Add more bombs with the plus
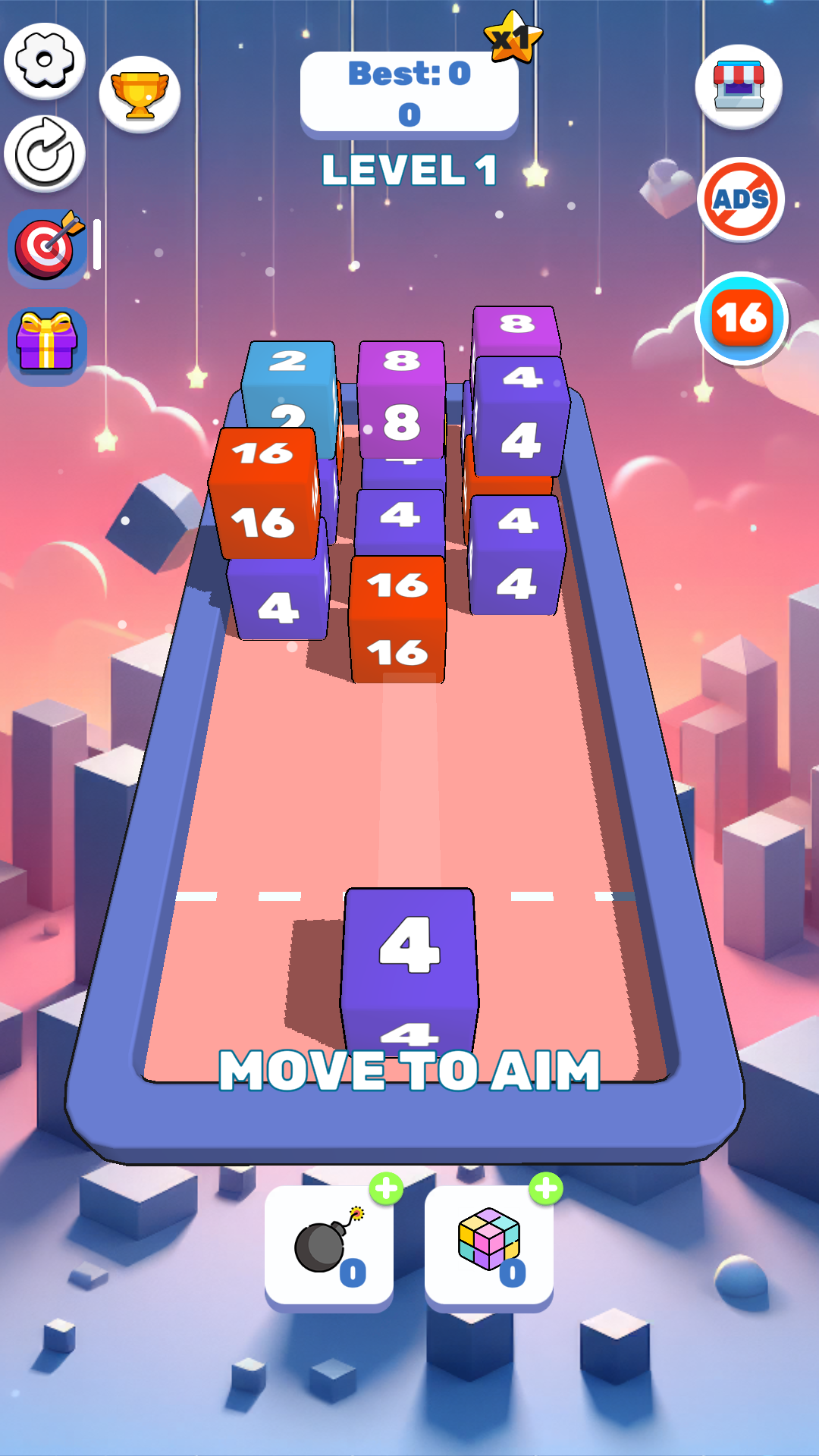819x1456 pixels. [386, 1188]
